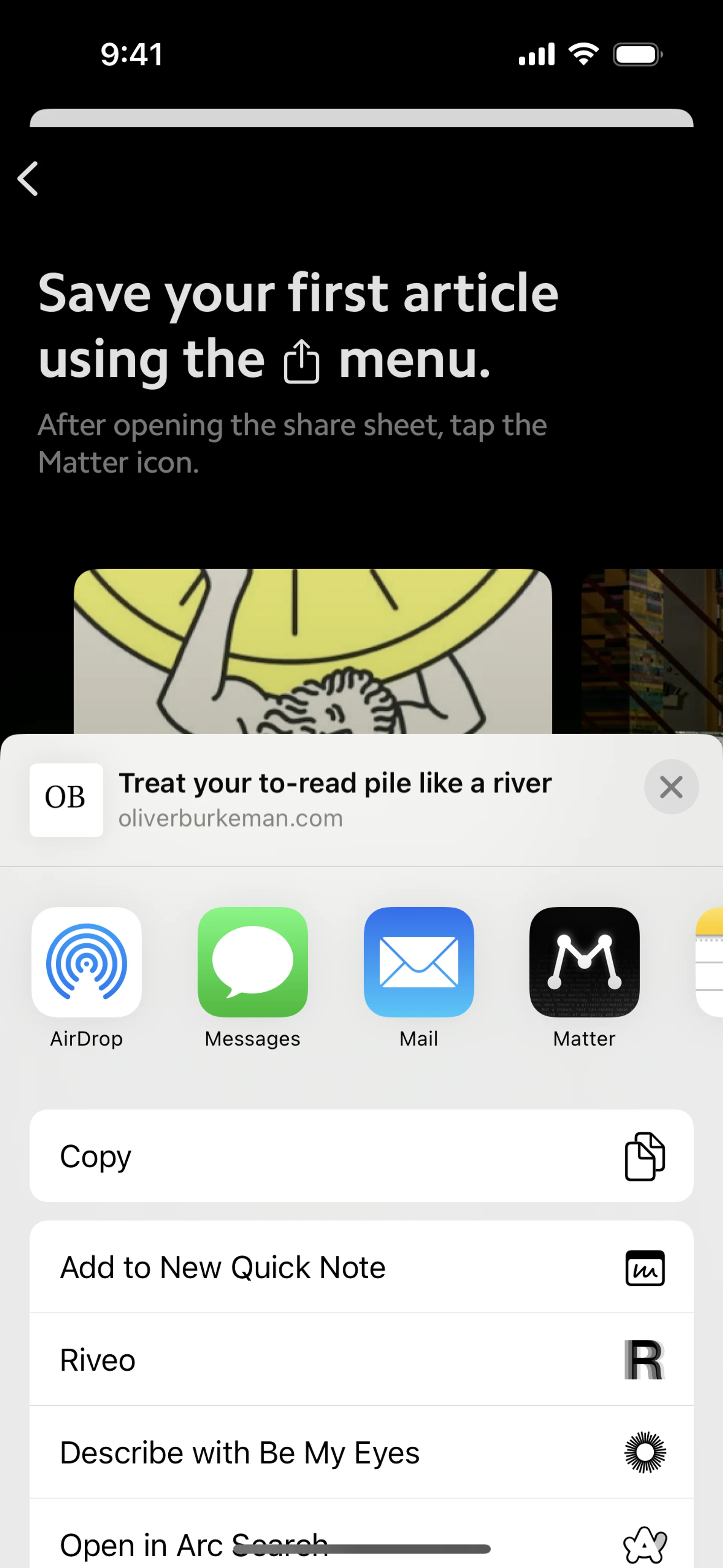Copy the article link

click(361, 1156)
